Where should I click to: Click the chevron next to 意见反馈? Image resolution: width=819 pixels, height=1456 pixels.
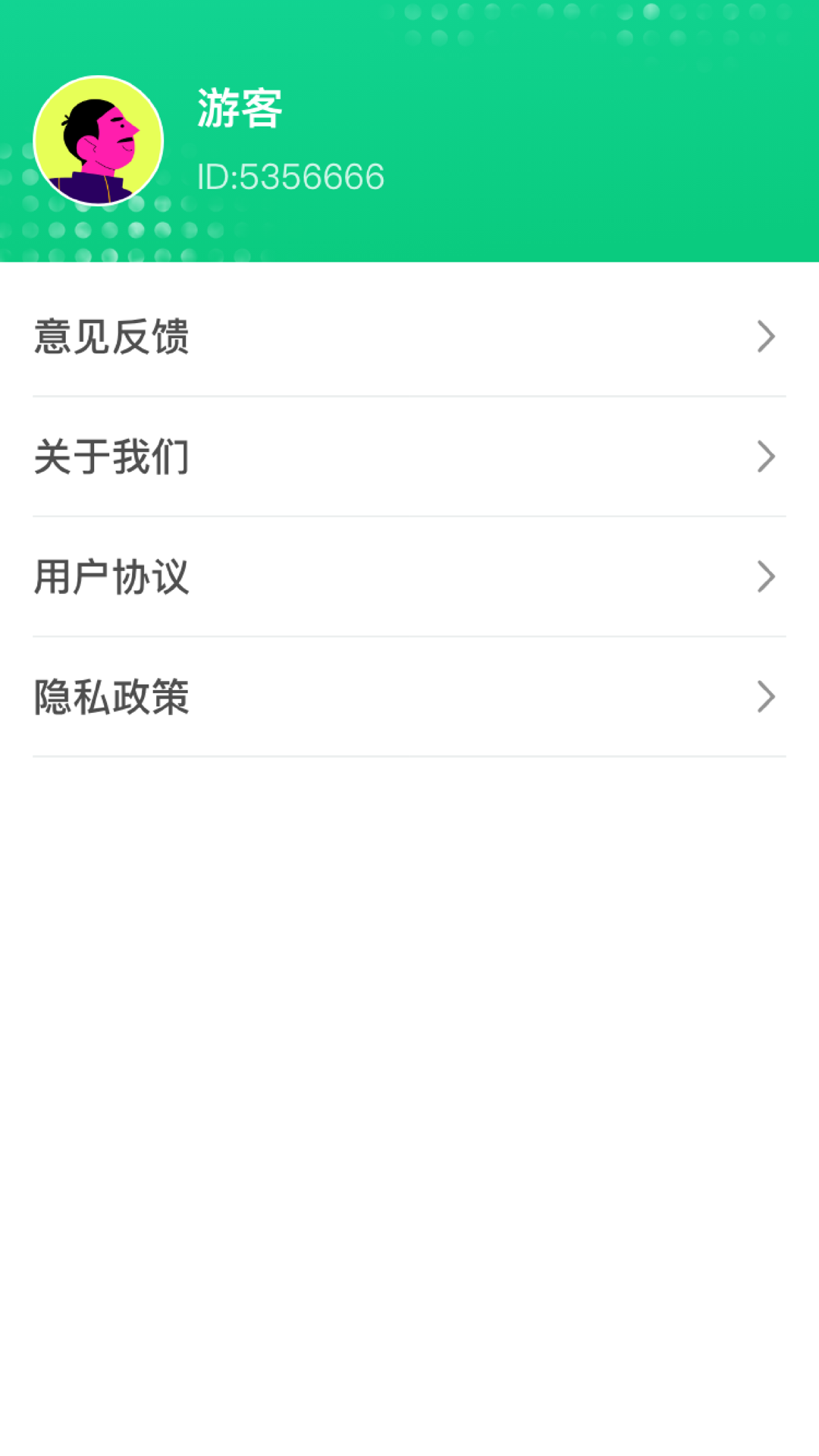[766, 337]
